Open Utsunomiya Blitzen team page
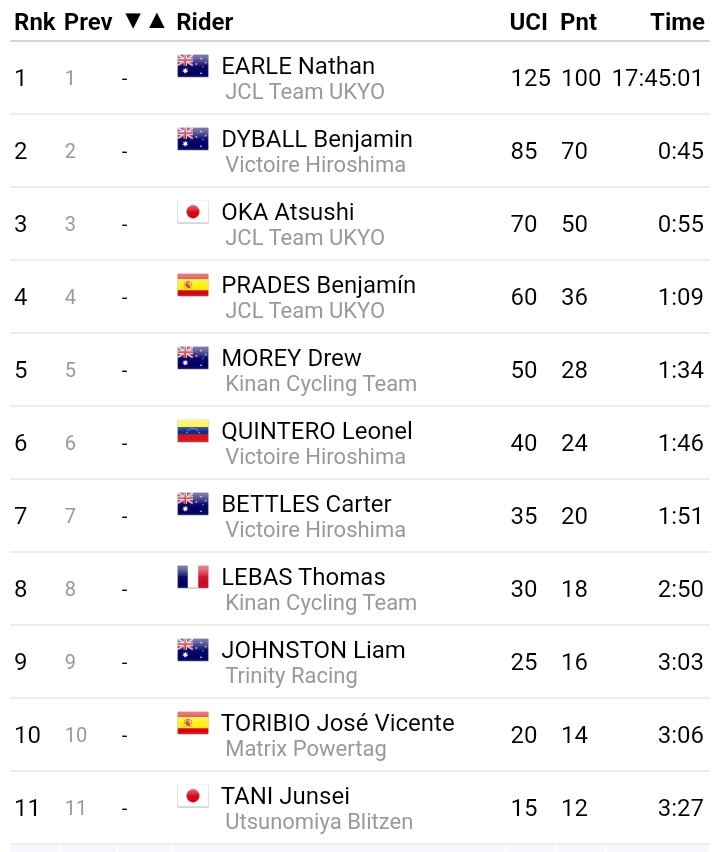 (318, 822)
